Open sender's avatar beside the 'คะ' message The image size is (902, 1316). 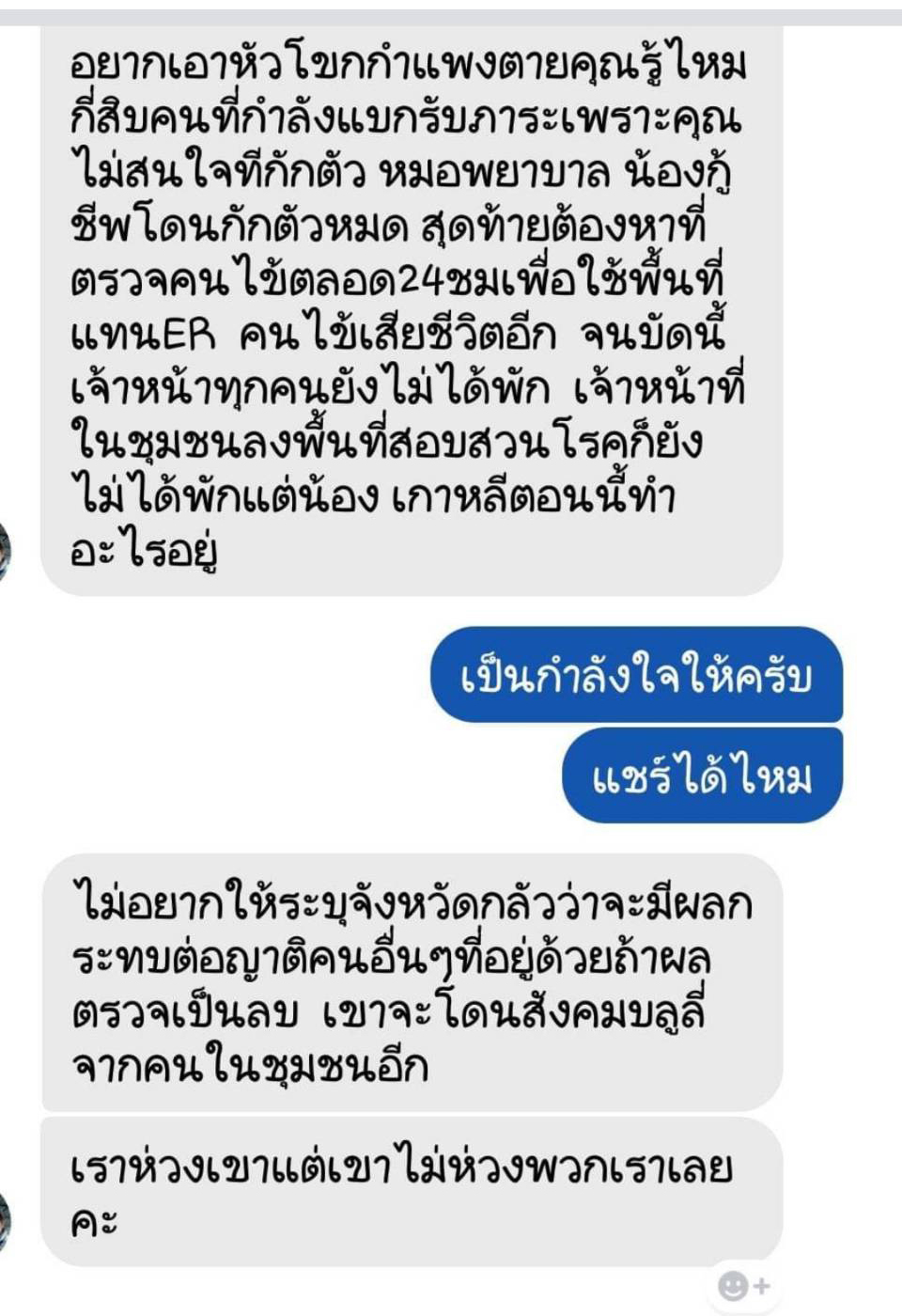(x=4, y=1221)
